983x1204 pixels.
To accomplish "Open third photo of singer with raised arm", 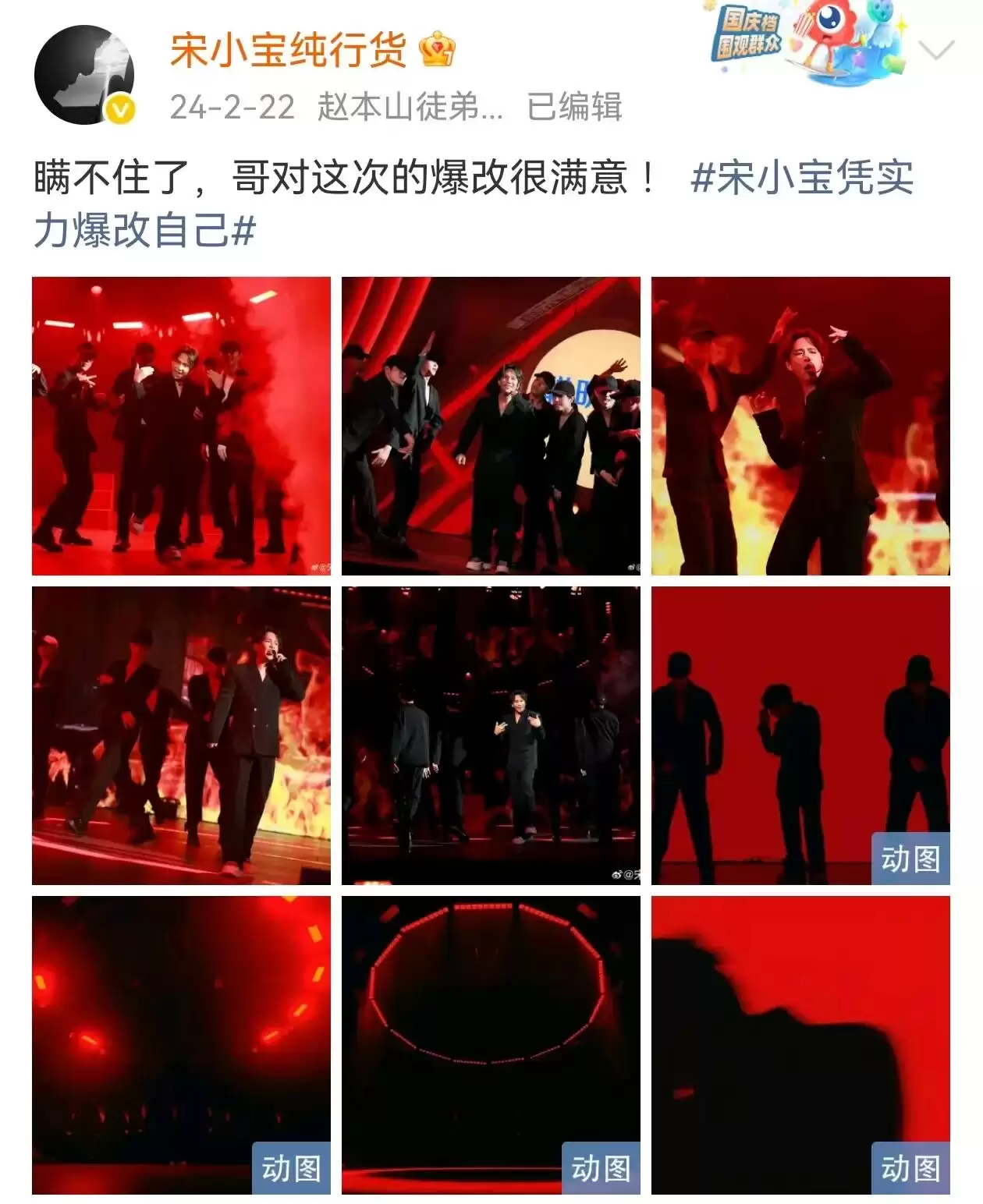I will 800,426.
